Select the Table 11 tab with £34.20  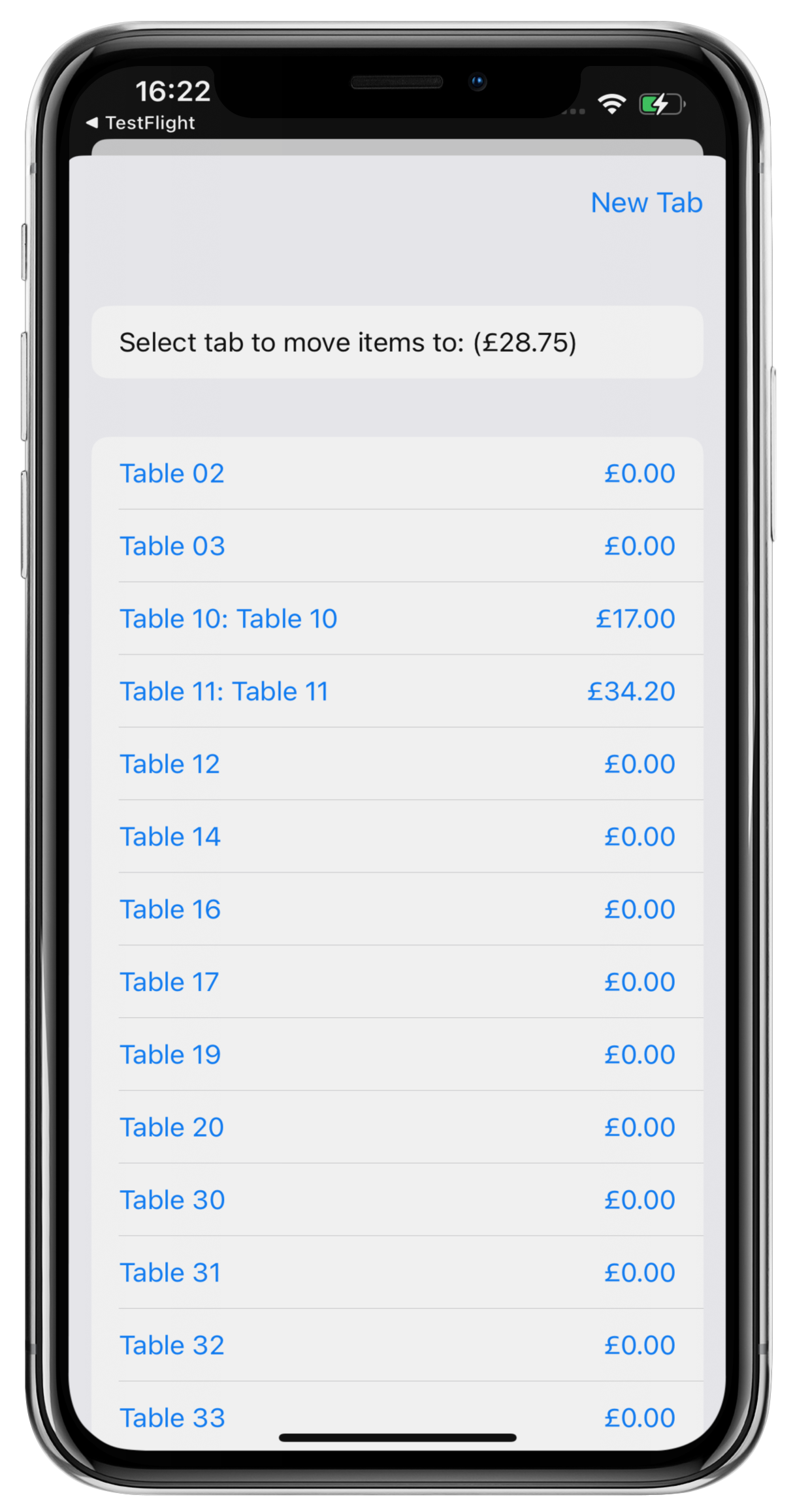(397, 691)
